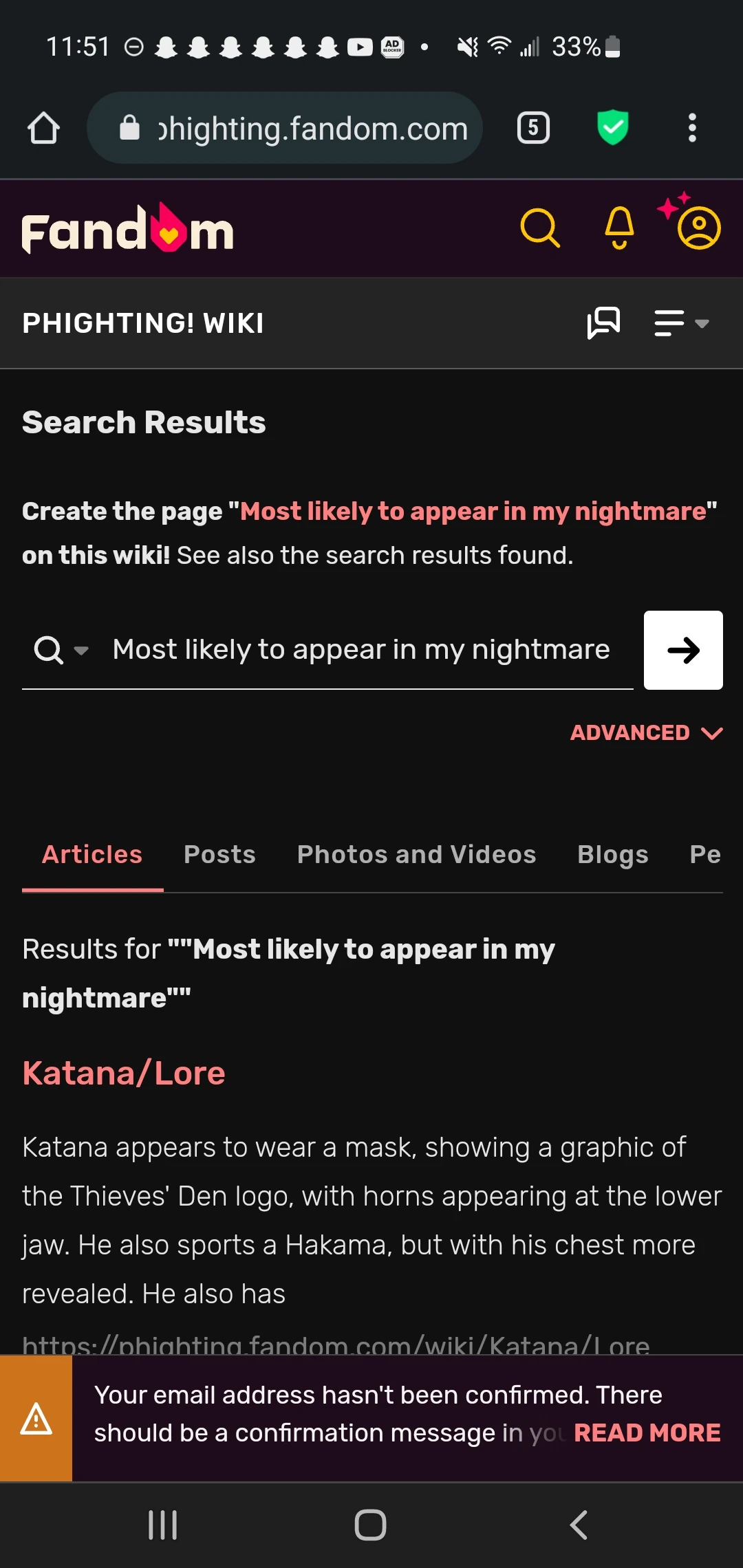Create the "Most likely to appear" page
This screenshot has width=743, height=1568.
point(473,512)
